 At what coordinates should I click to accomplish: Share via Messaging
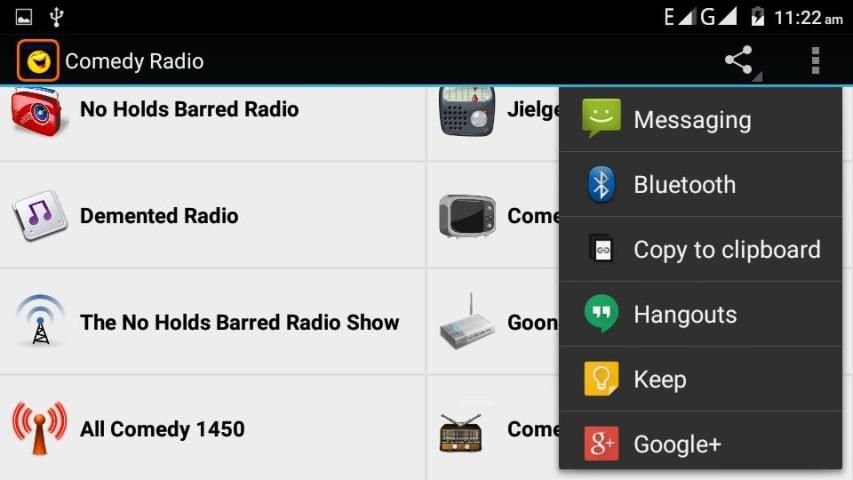[x=700, y=120]
